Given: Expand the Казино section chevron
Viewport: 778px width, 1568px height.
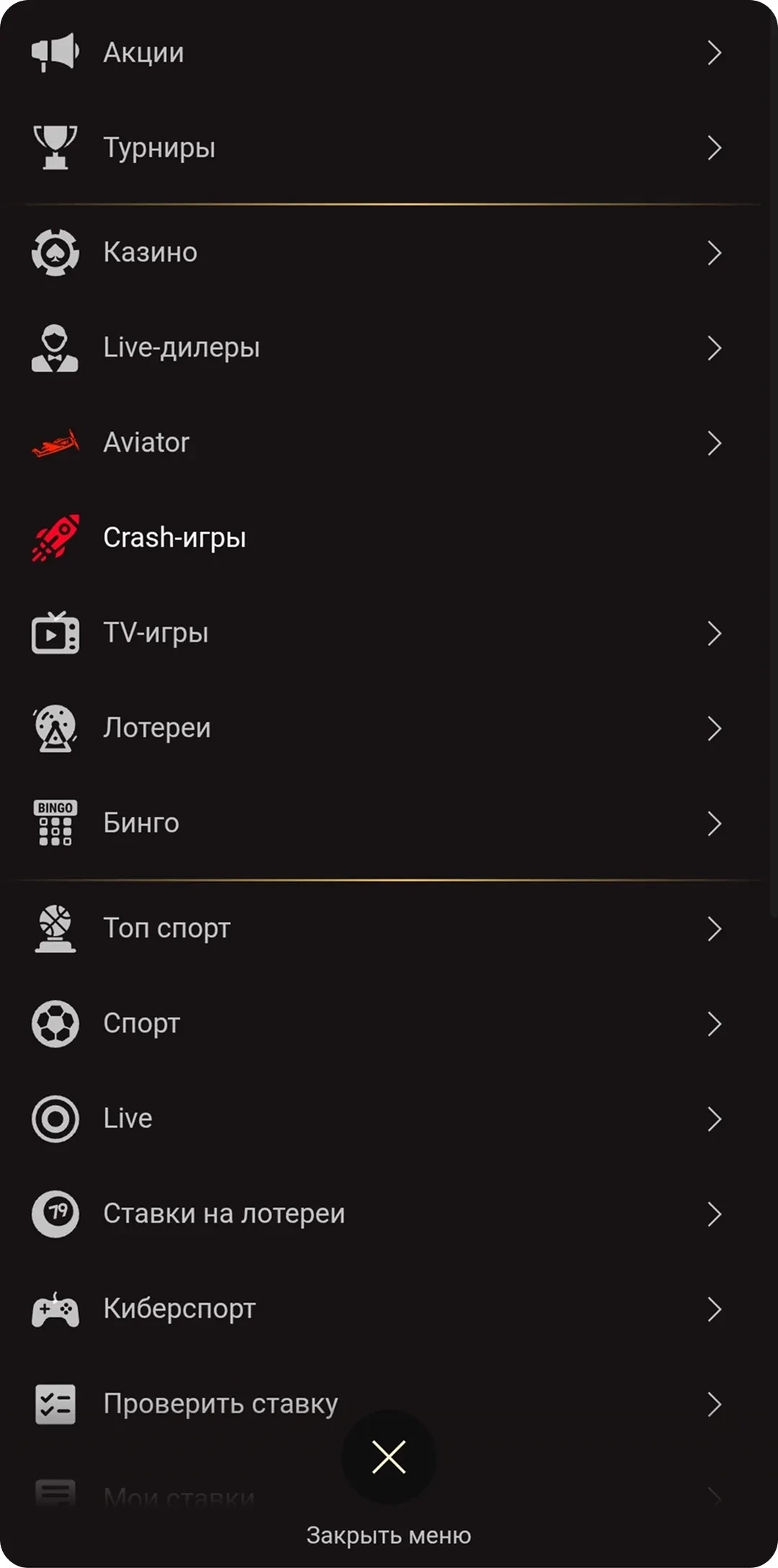Looking at the screenshot, I should (x=715, y=252).
